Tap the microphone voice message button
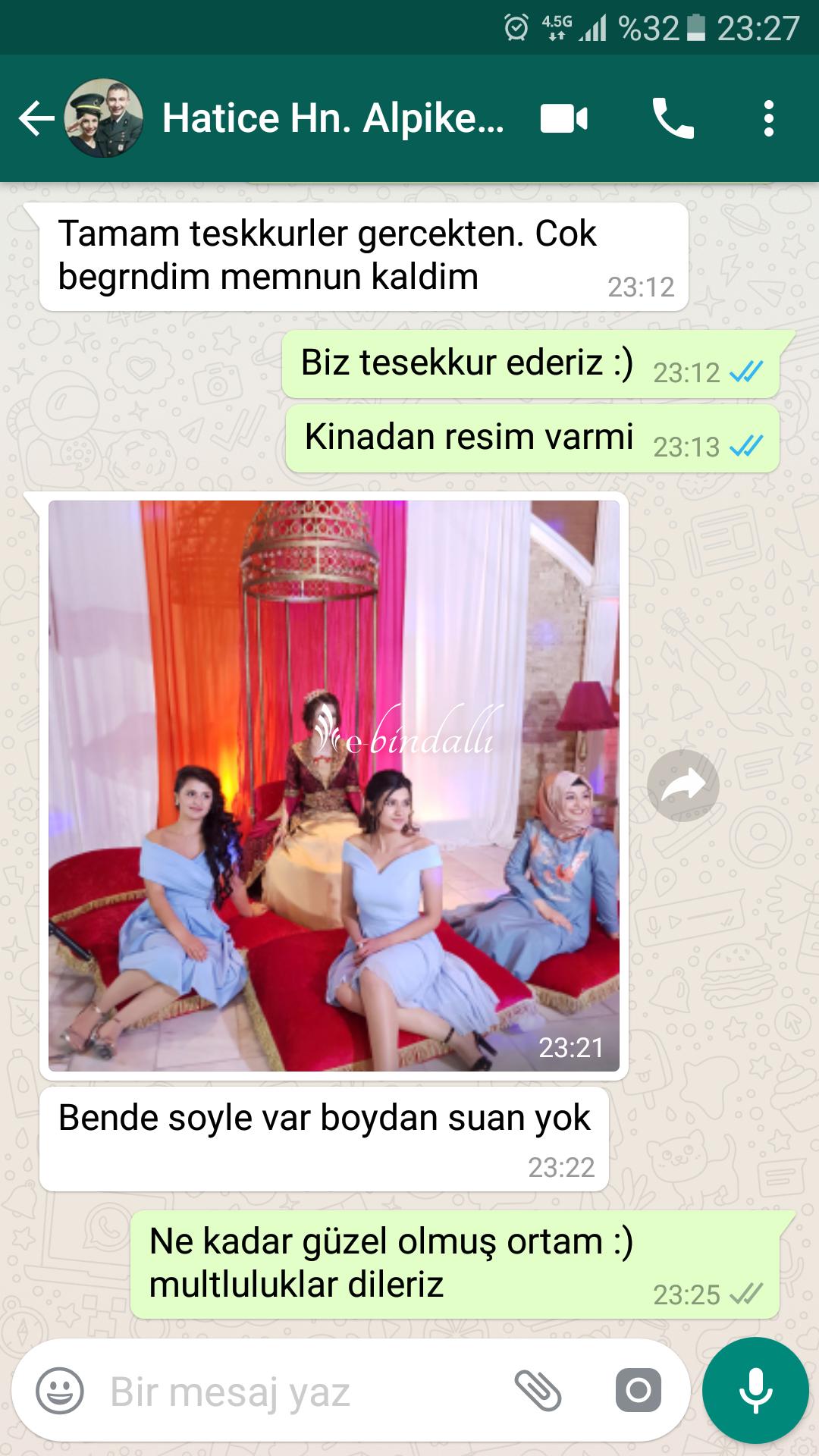The image size is (819, 1456). tap(755, 1391)
